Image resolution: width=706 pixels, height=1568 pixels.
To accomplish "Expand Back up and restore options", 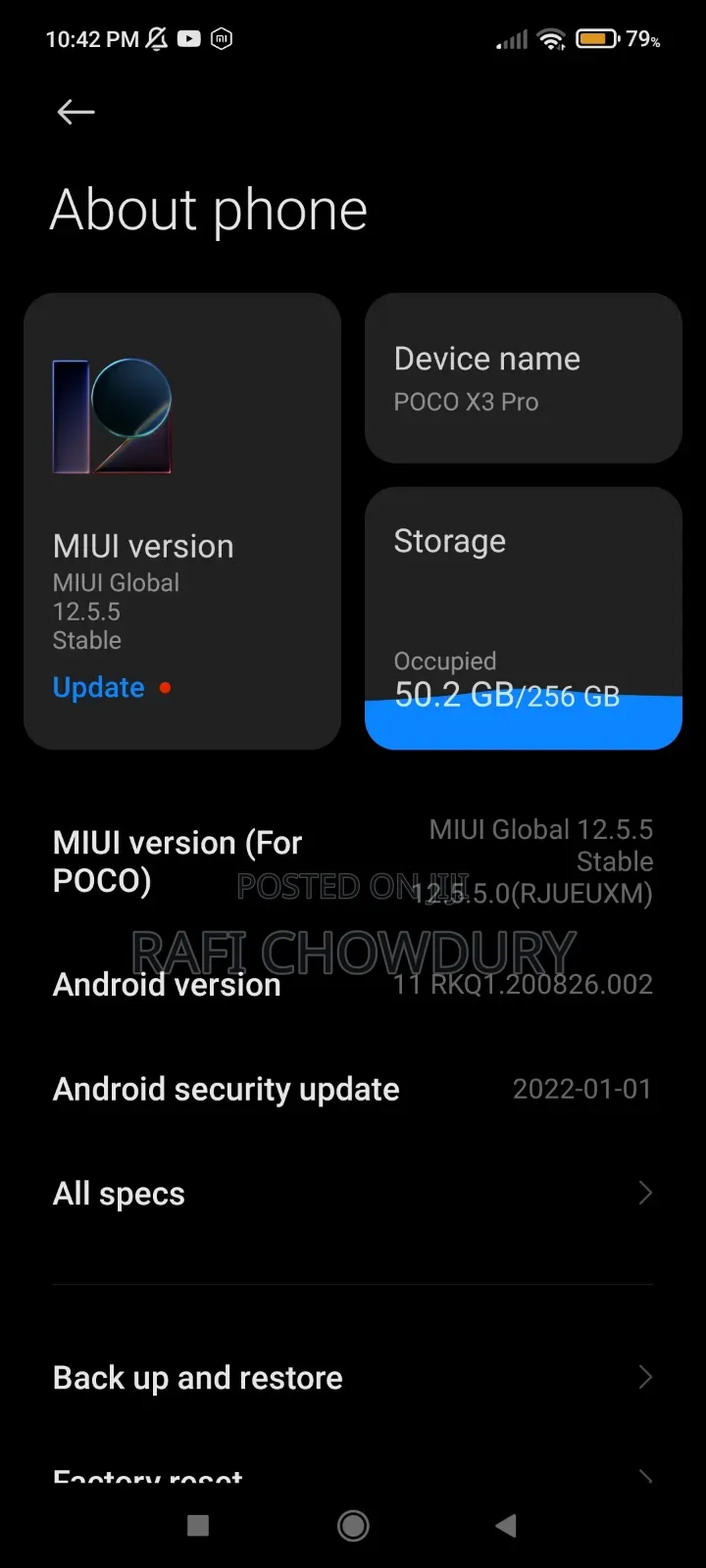I will [353, 1377].
